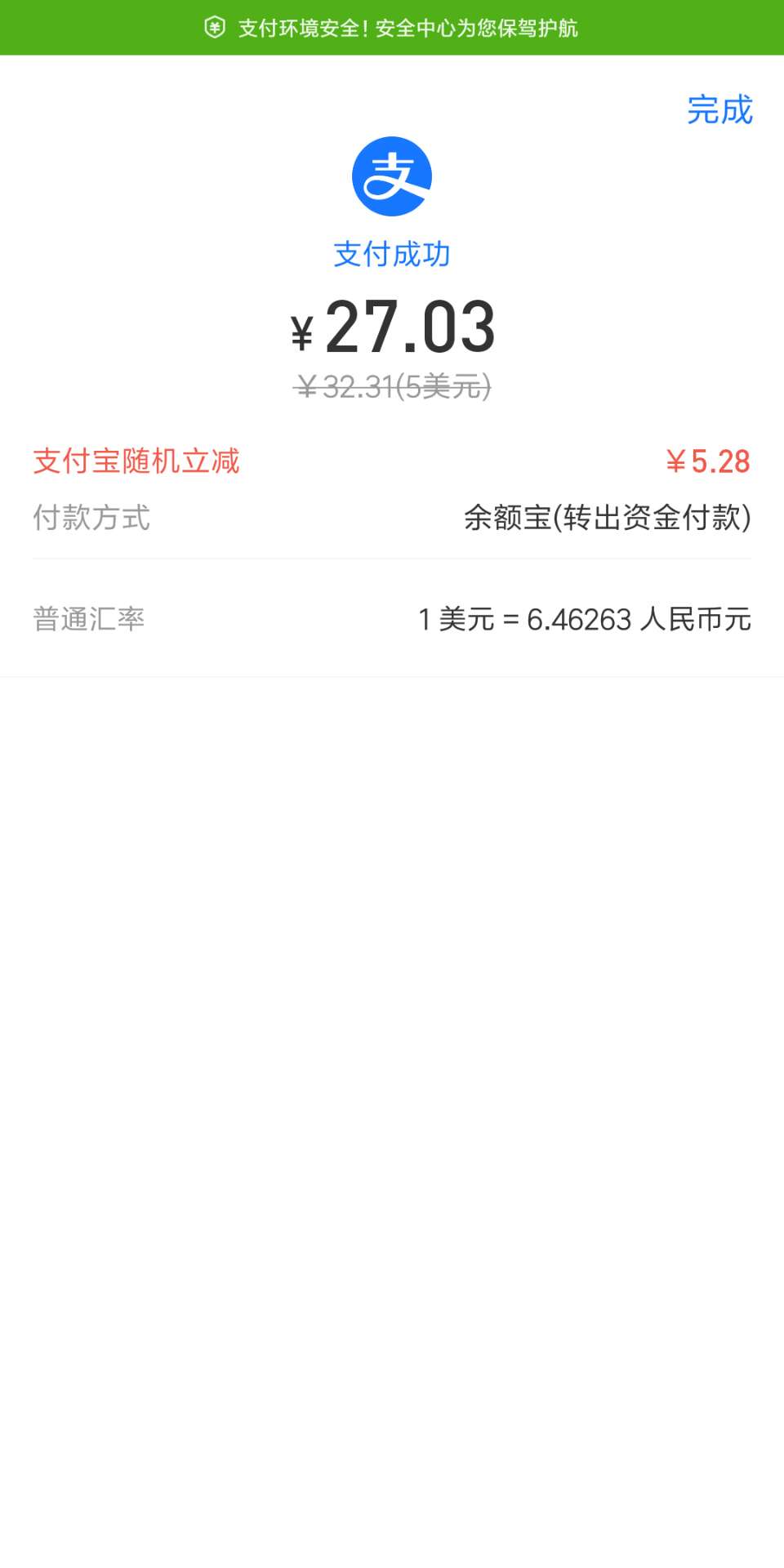Tap 完成 to finish the payment
Viewport: 784px width, 1568px height.
(x=719, y=110)
